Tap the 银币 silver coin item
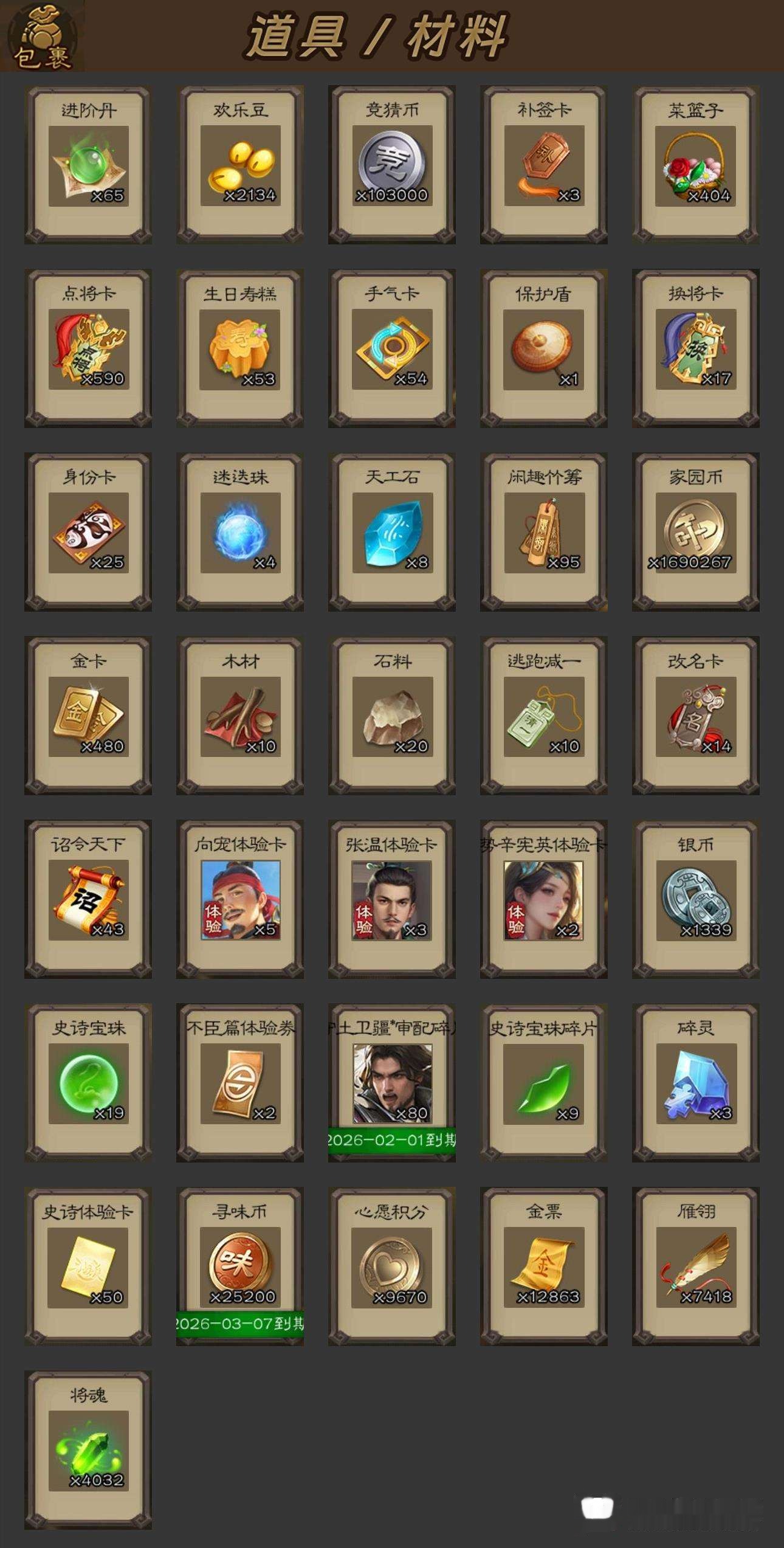The width and height of the screenshot is (784, 1548). coord(696,900)
